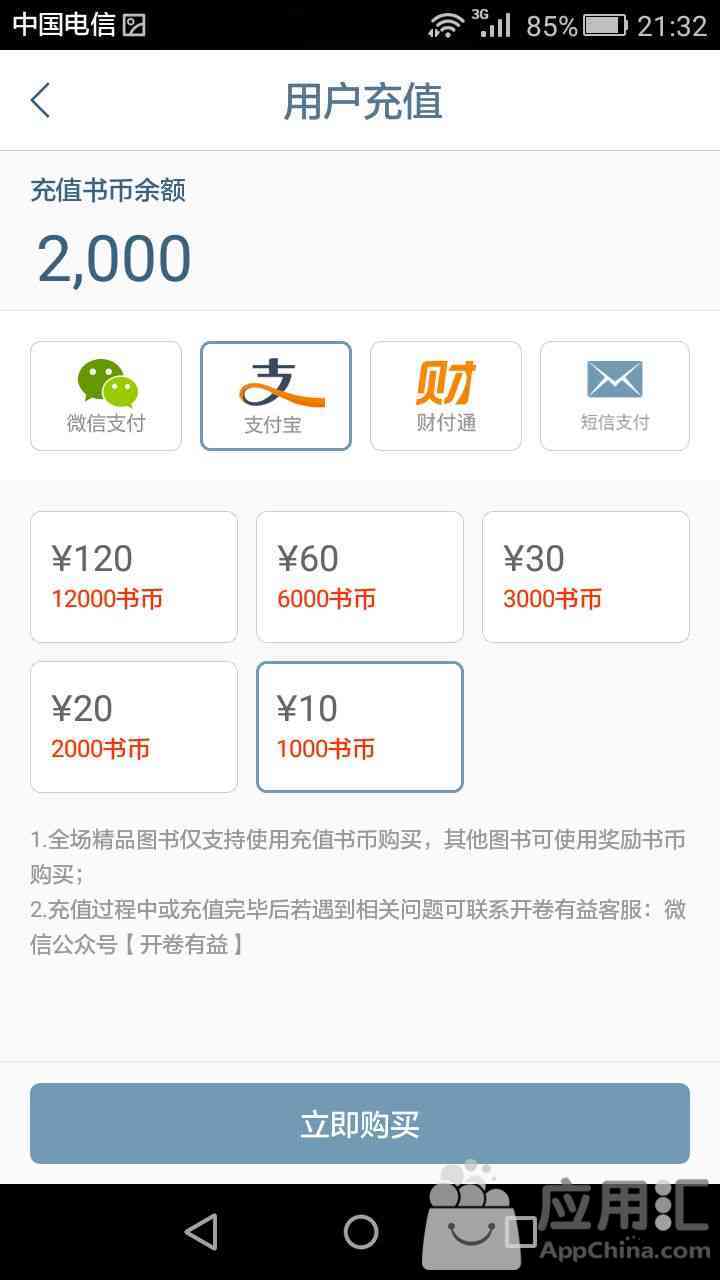Go back using the top-left arrow
Screen dimensions: 720x1280
[x=40, y=100]
